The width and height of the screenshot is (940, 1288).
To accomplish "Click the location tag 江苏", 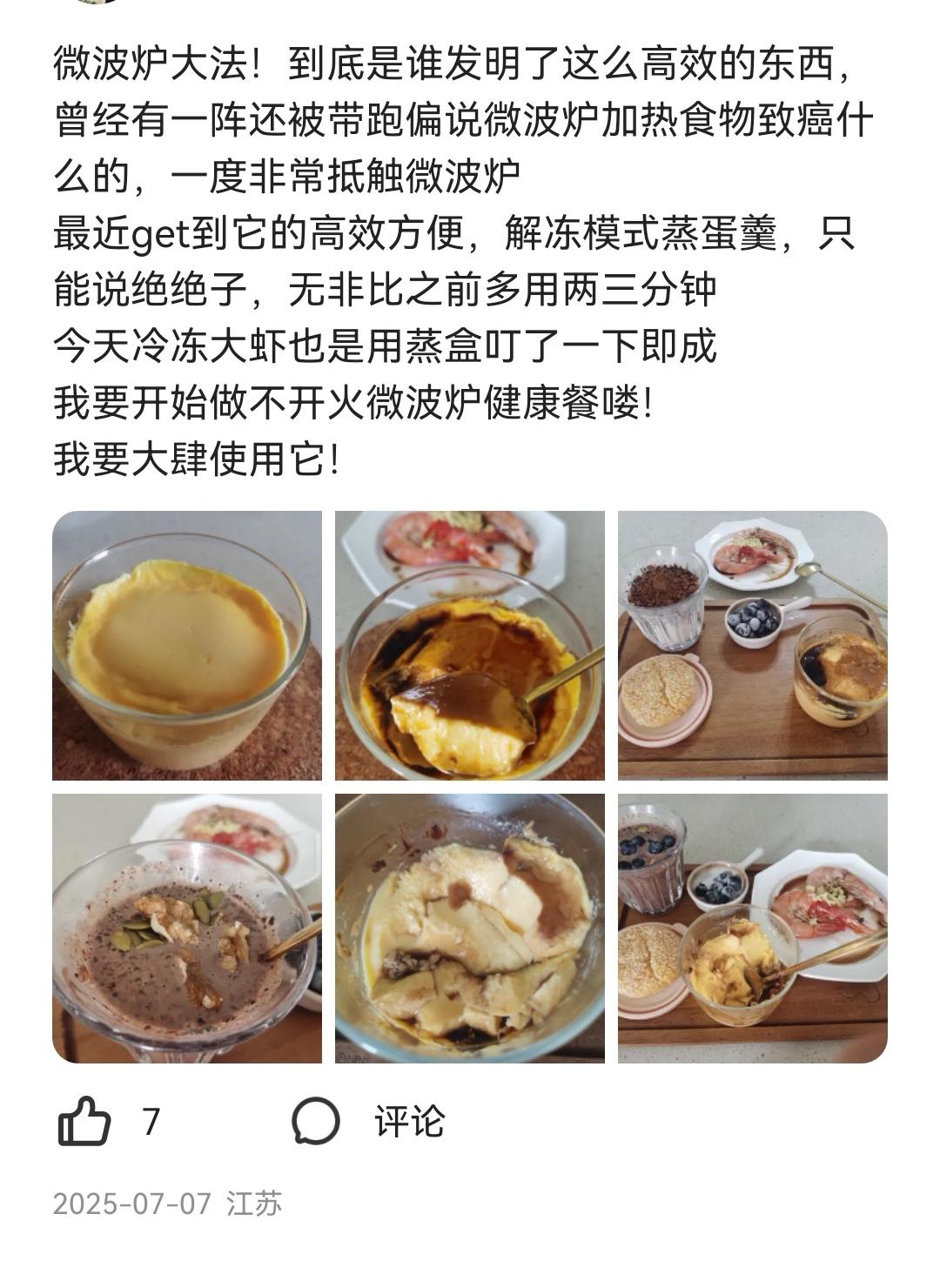I will (255, 1205).
